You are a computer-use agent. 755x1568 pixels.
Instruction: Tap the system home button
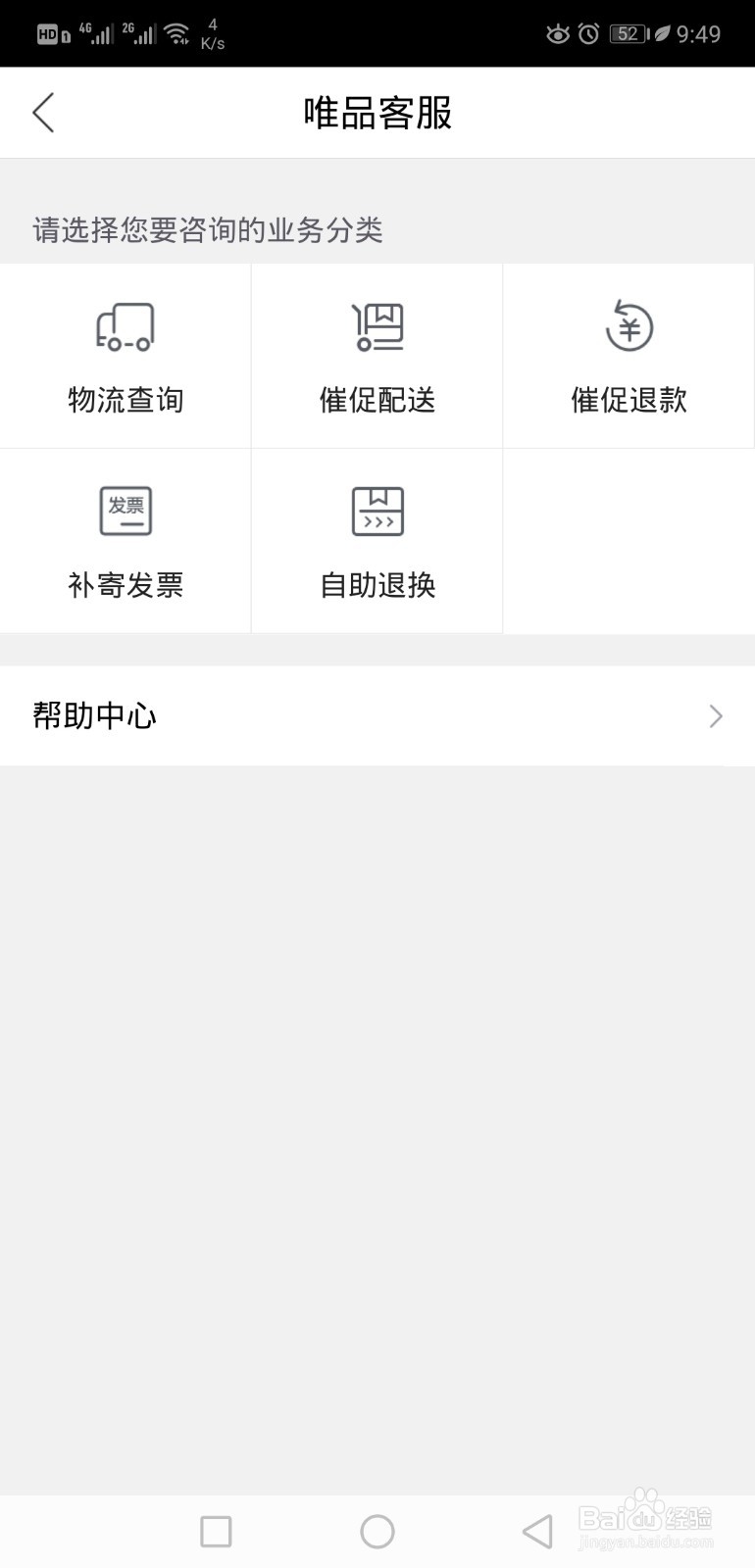(377, 1531)
